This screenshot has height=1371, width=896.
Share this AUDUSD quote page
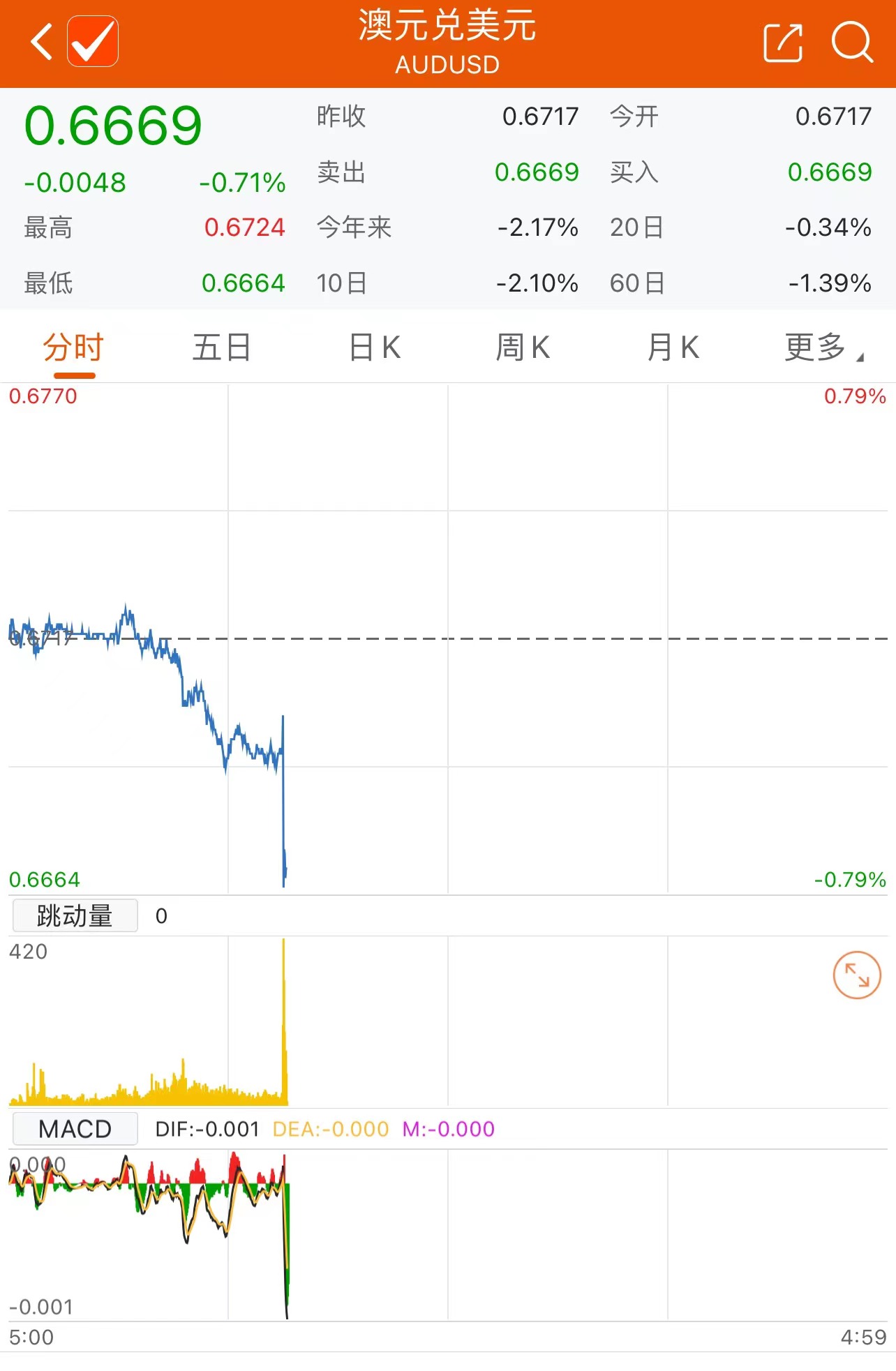tap(783, 43)
